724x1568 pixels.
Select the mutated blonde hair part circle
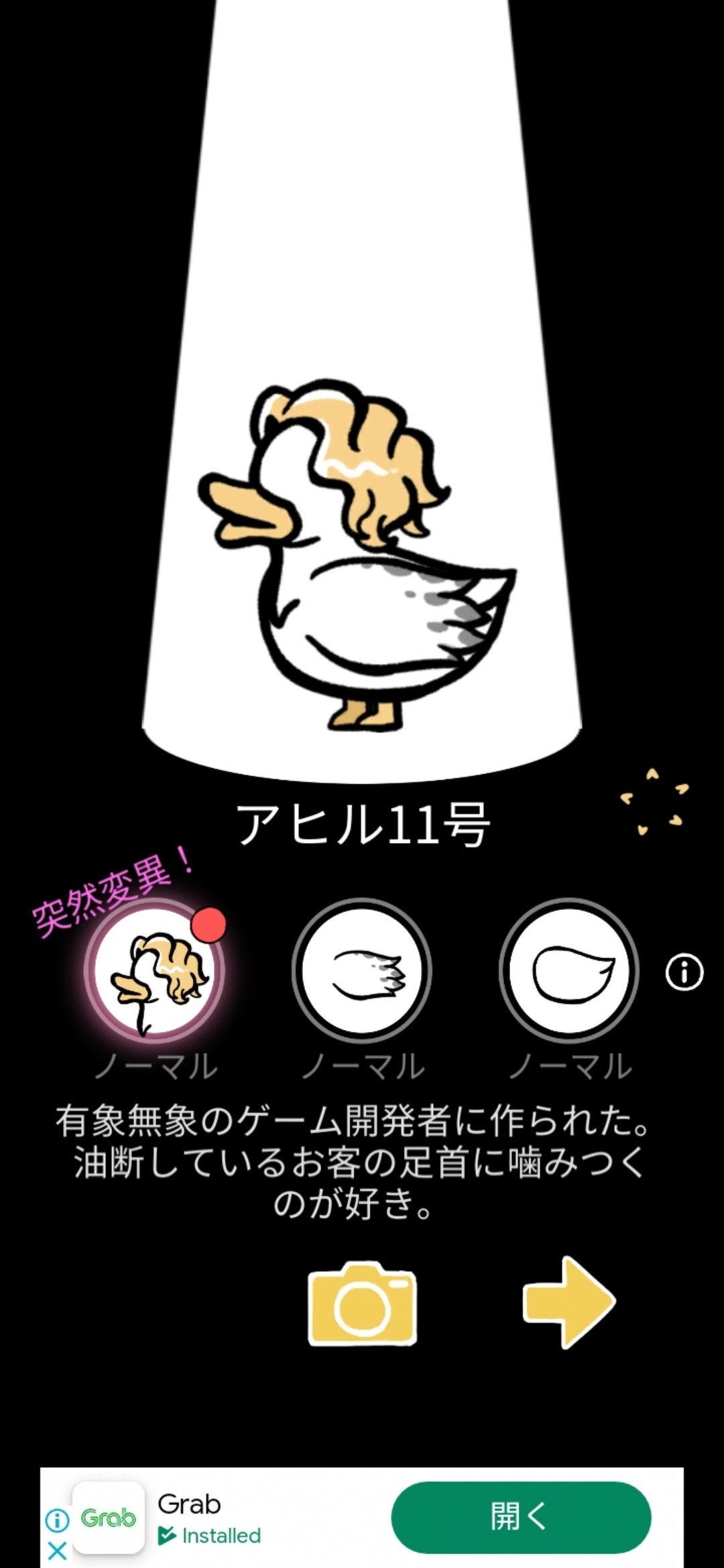click(155, 971)
